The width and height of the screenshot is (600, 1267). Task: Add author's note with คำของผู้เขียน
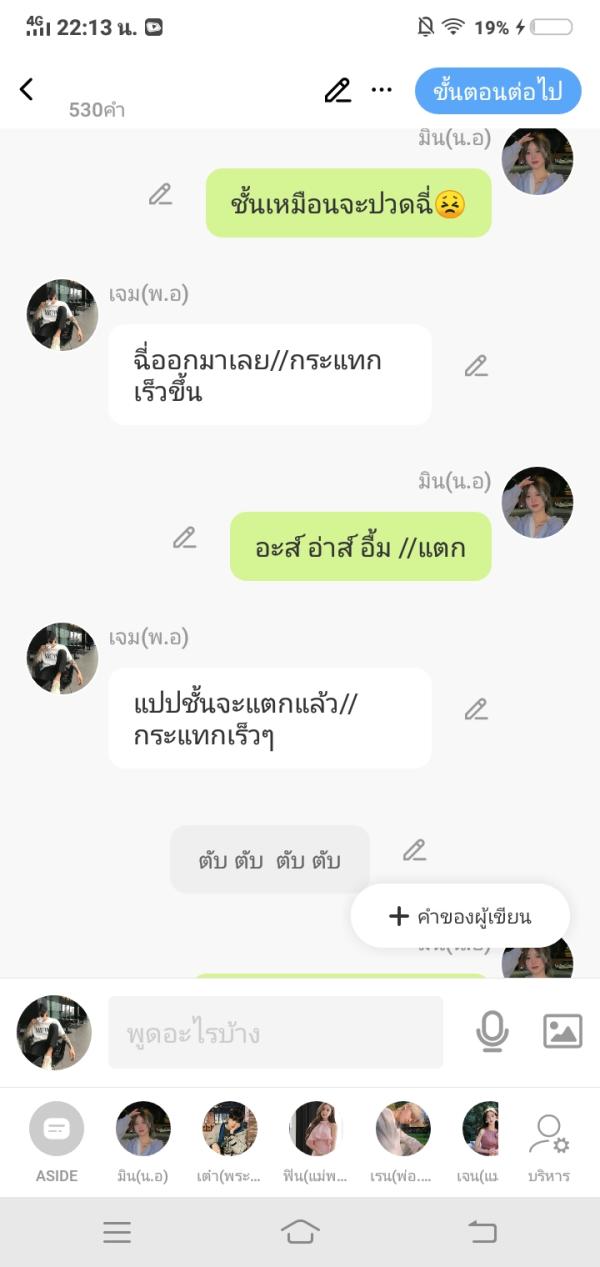point(460,916)
